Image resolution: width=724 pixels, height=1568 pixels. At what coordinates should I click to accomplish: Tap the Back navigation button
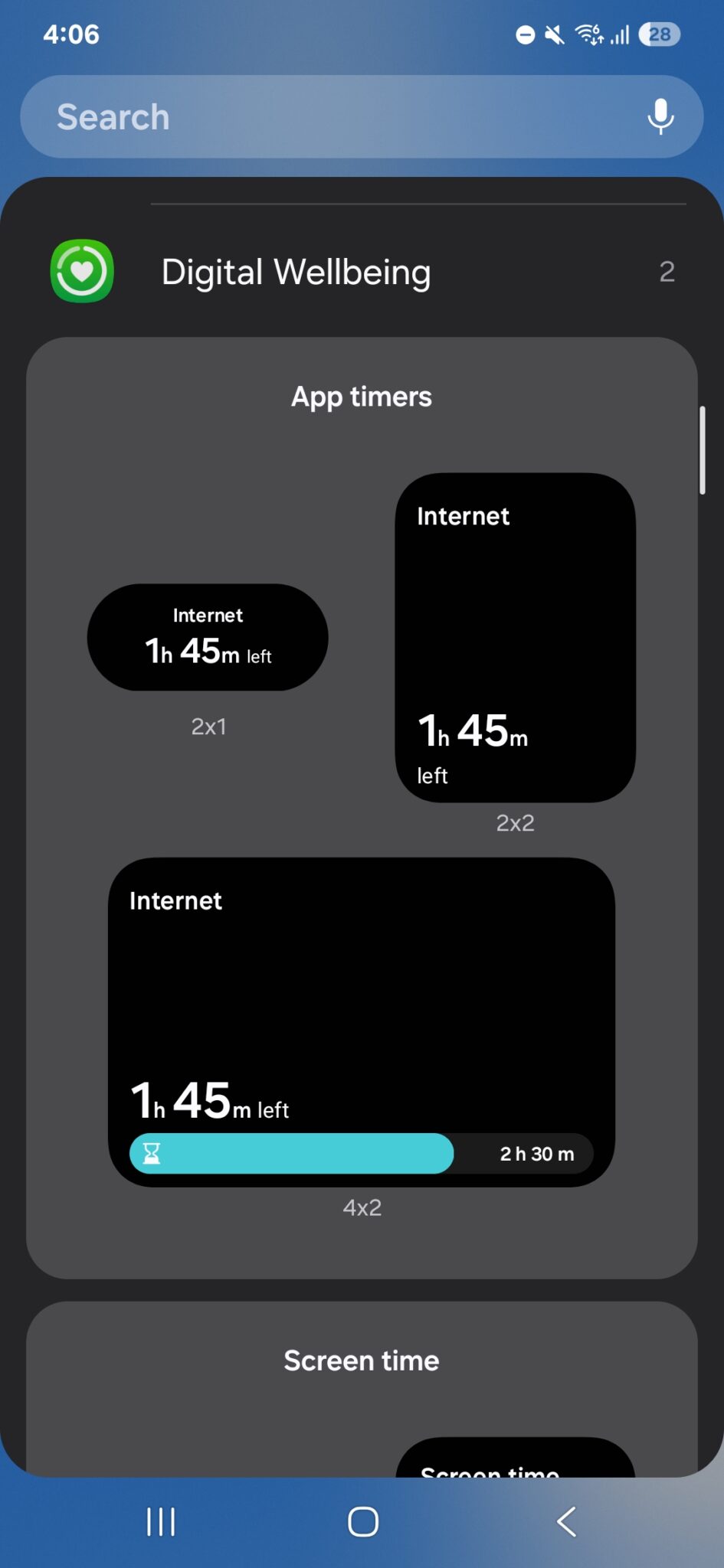tap(566, 1522)
